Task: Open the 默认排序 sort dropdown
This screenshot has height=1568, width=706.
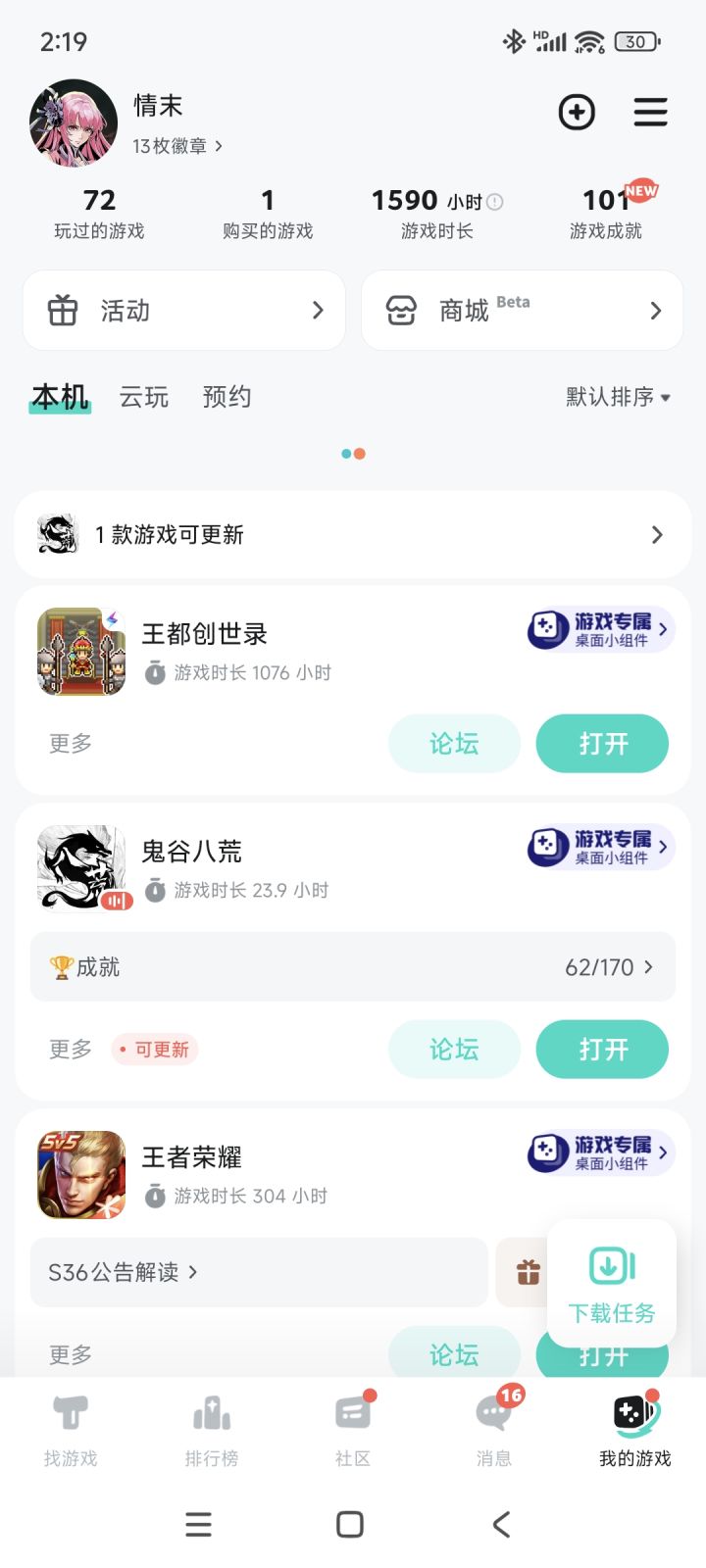Action: click(x=616, y=397)
